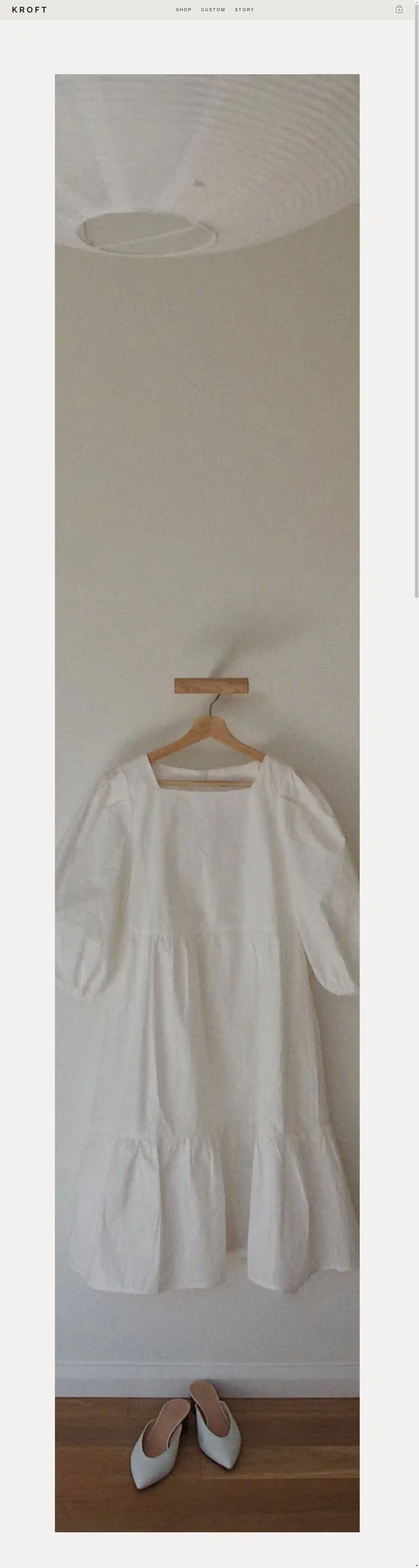
Task: Open the Custom page
Action: tap(213, 10)
